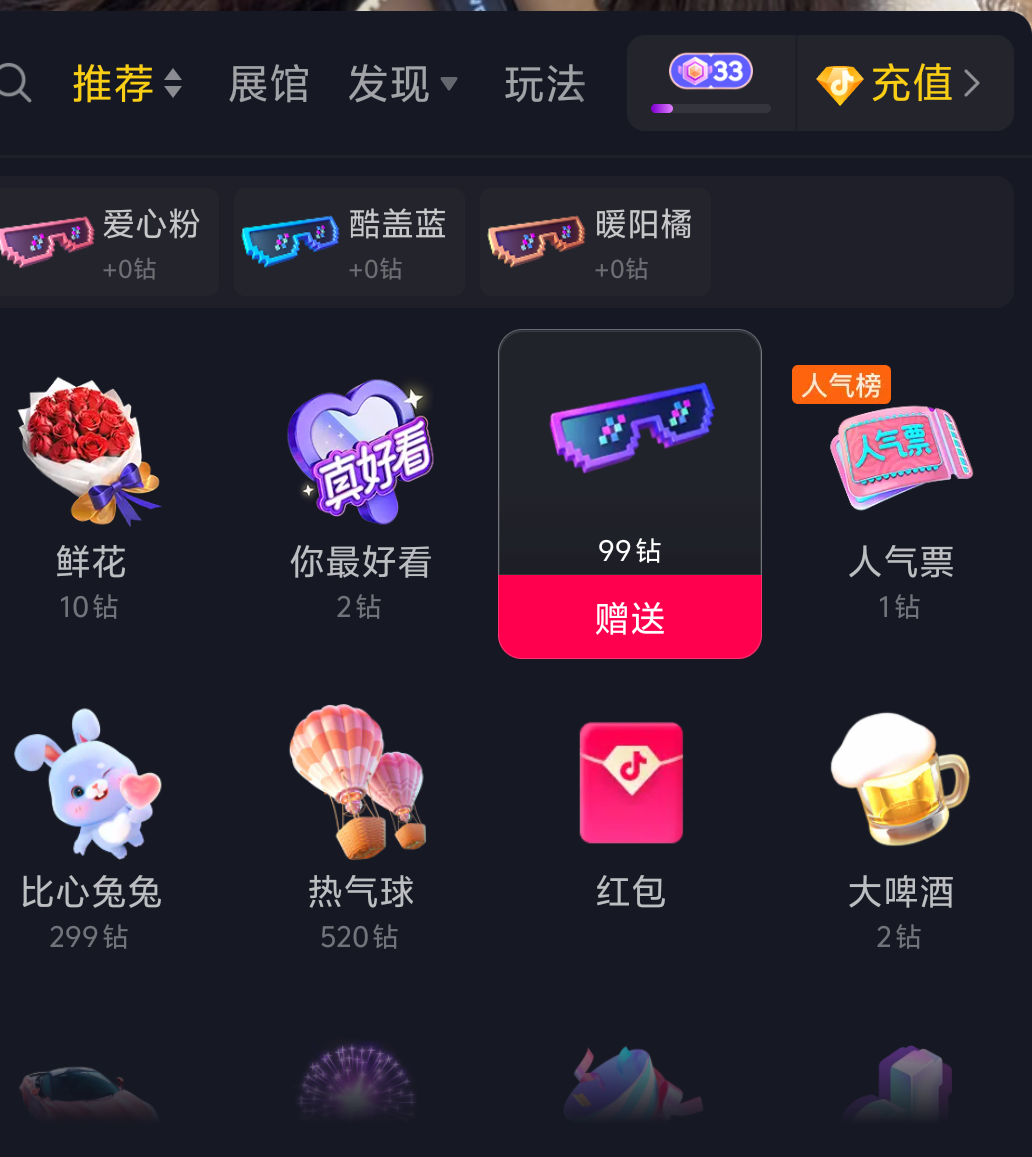
Task: Send the 99钻 glasses with 赠送
Action: click(630, 618)
